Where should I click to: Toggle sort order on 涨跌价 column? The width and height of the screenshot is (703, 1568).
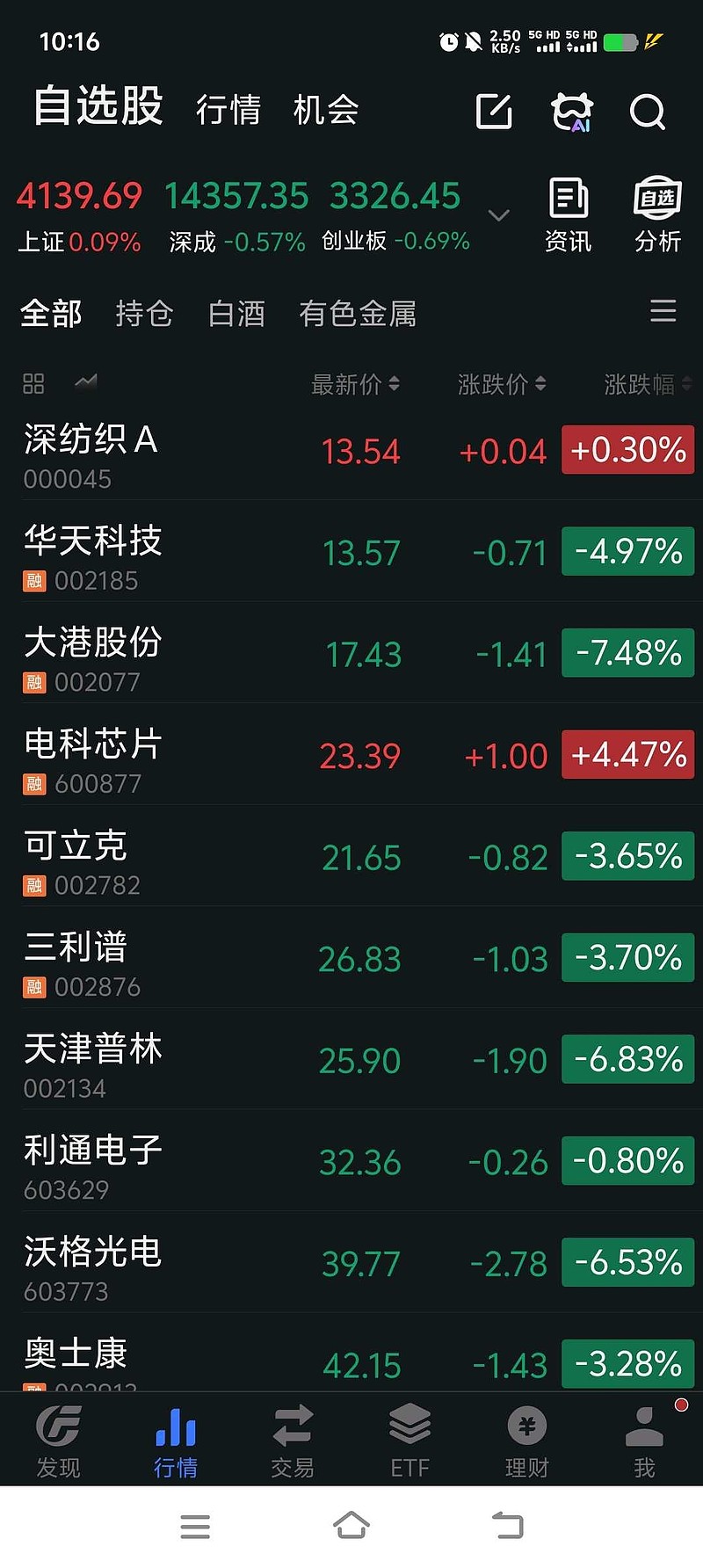tap(502, 384)
